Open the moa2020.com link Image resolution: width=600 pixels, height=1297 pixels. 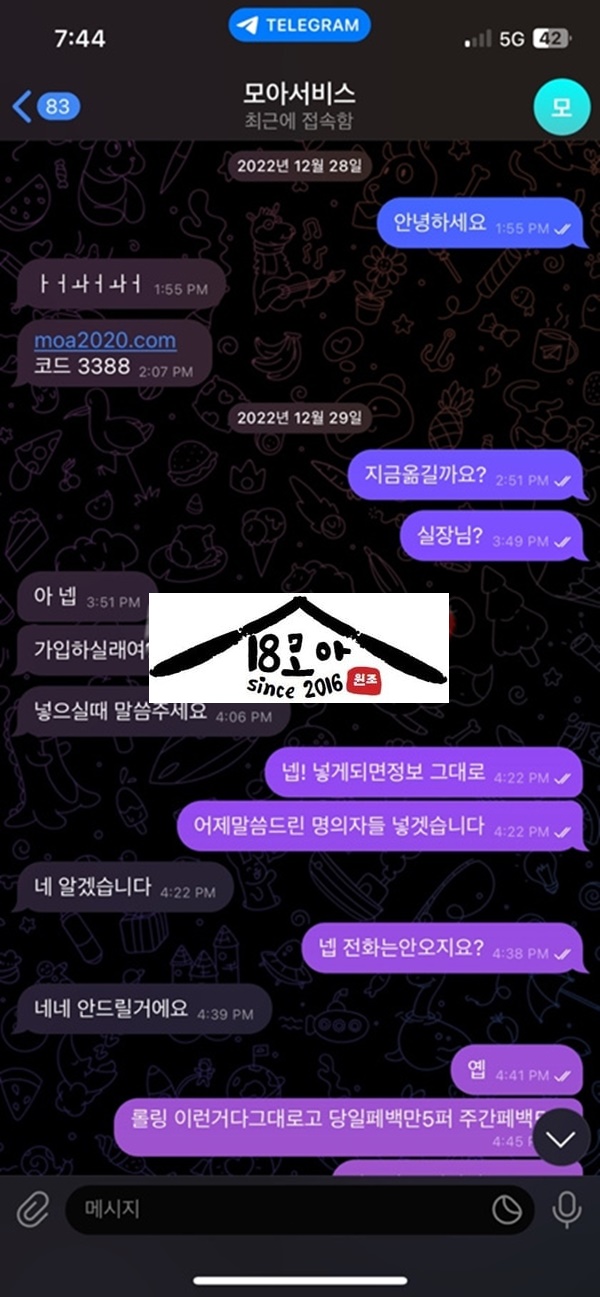105,340
